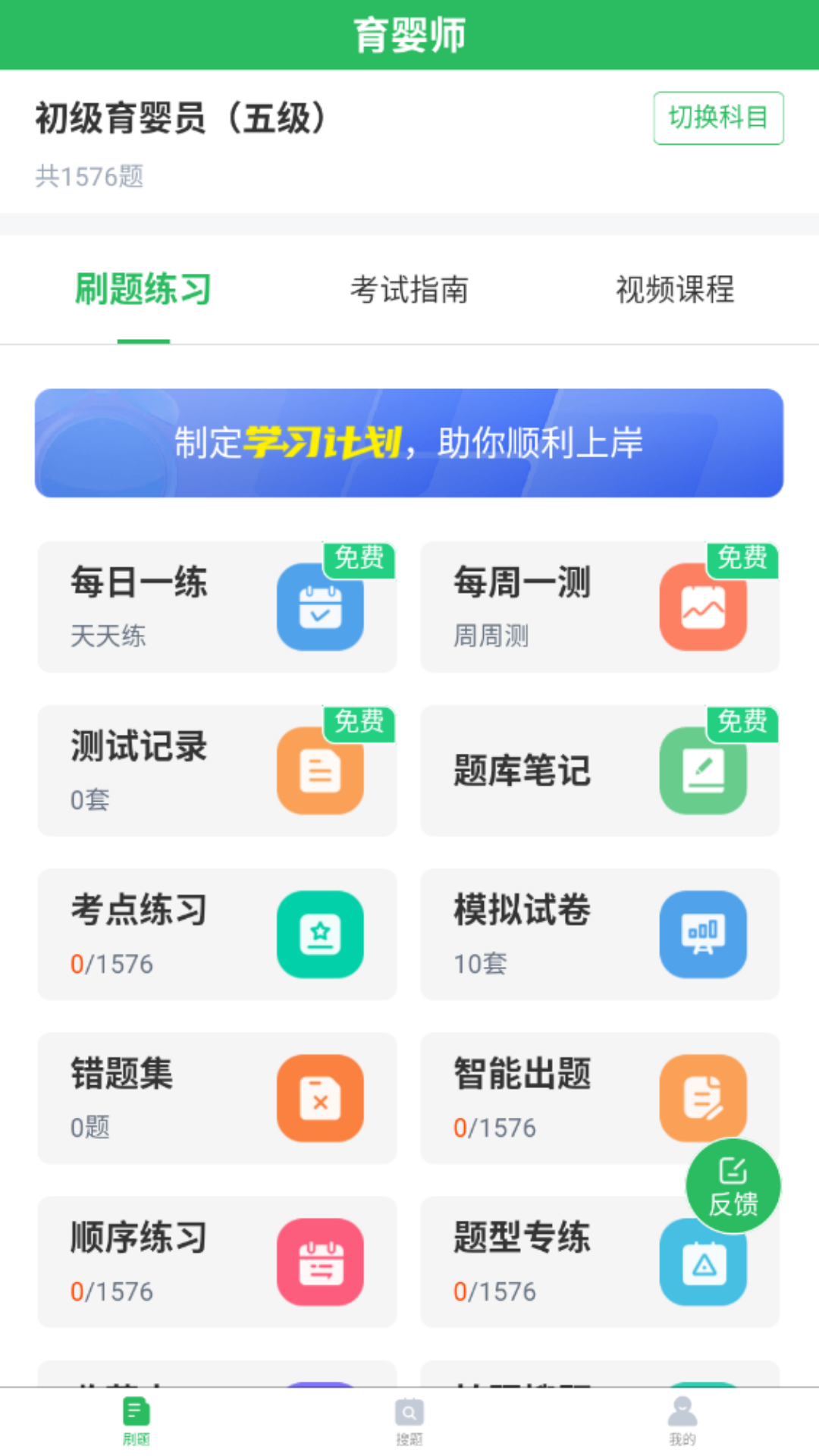Start 考点练习 practice

[x=217, y=934]
